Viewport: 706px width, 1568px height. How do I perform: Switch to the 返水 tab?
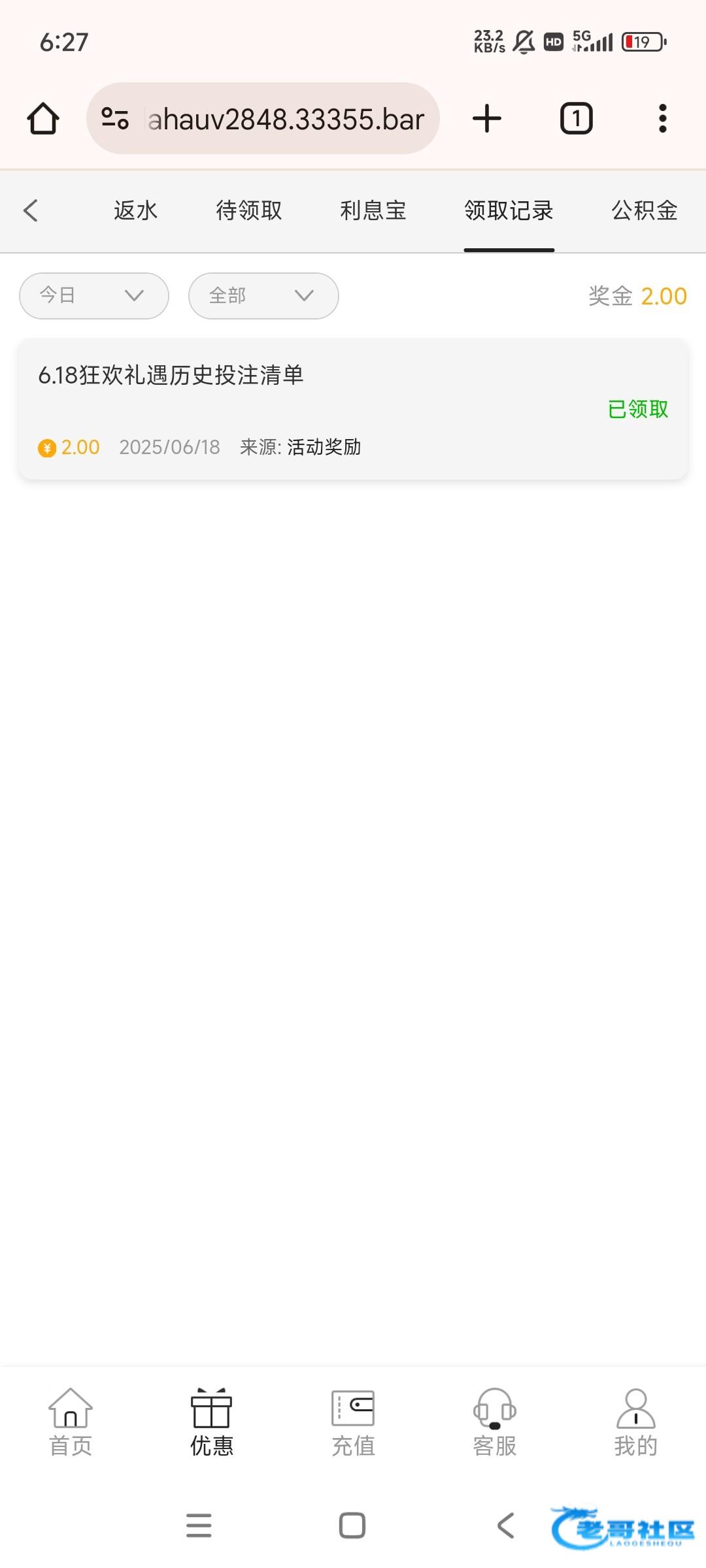[x=136, y=210]
